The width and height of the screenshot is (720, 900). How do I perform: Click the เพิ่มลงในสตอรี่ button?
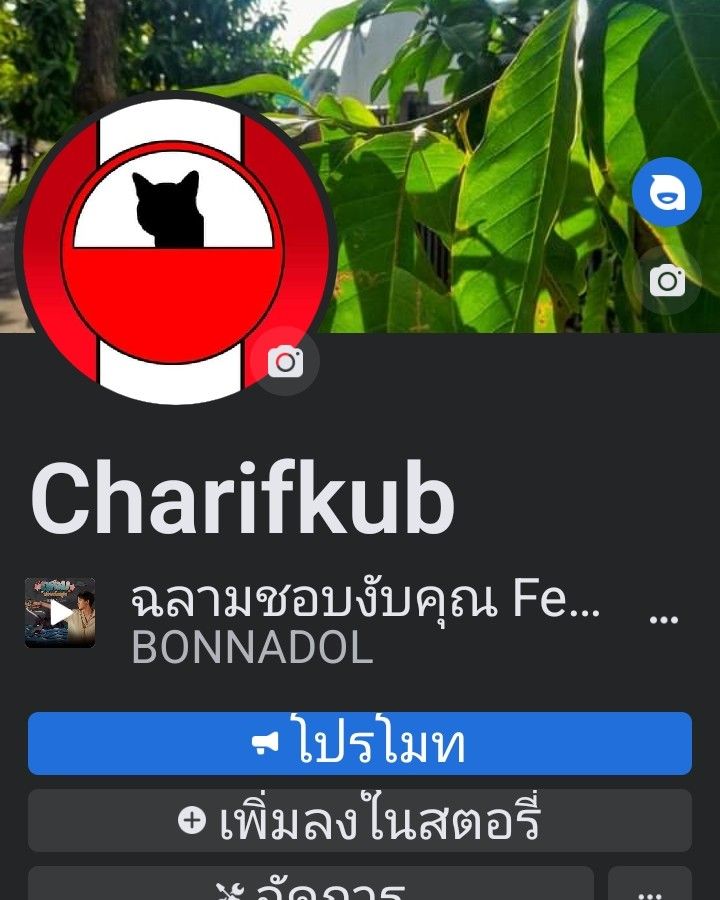pos(360,818)
